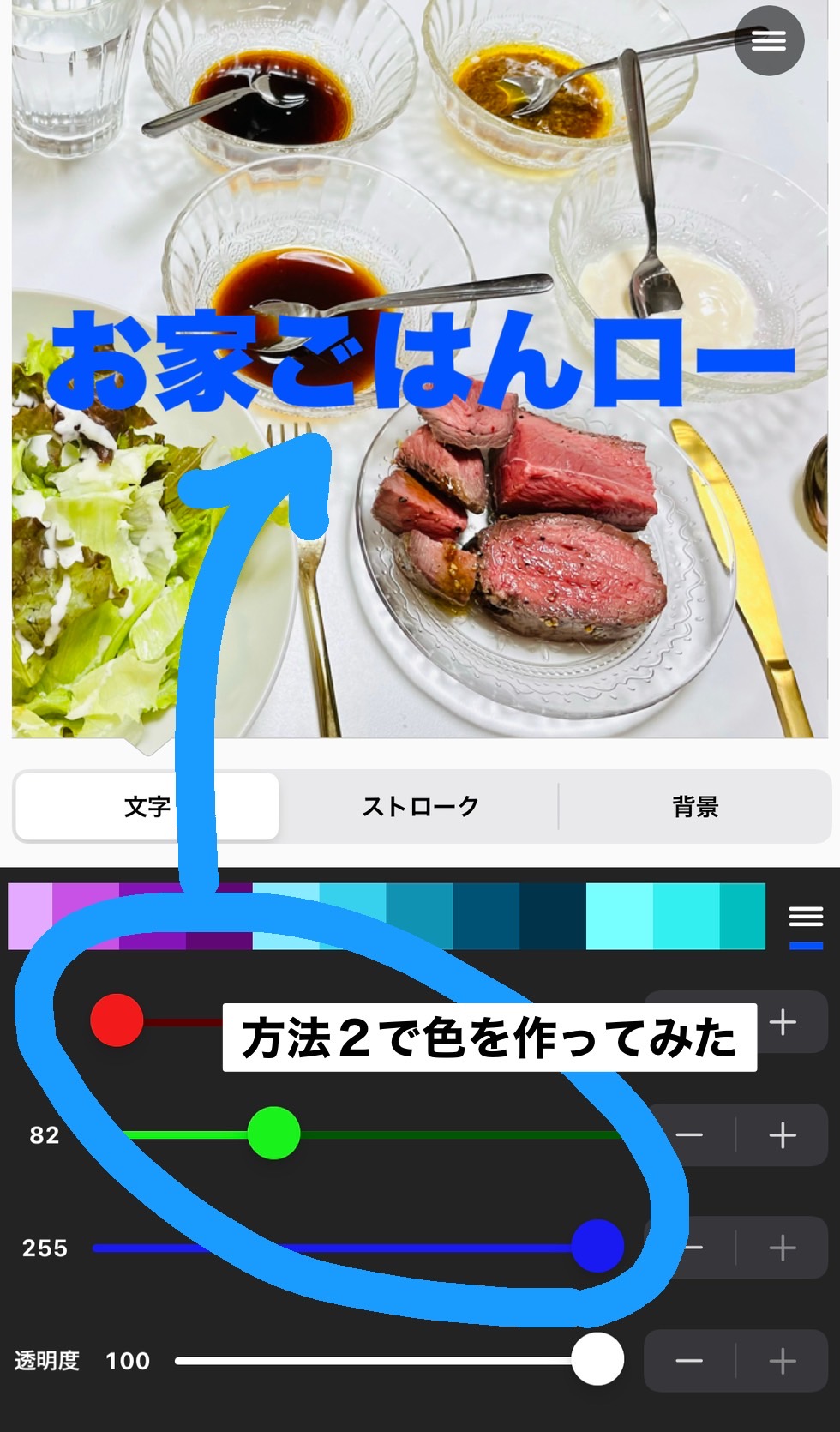Pick the dark navy color swatch
The image size is (840, 1432).
[552, 917]
